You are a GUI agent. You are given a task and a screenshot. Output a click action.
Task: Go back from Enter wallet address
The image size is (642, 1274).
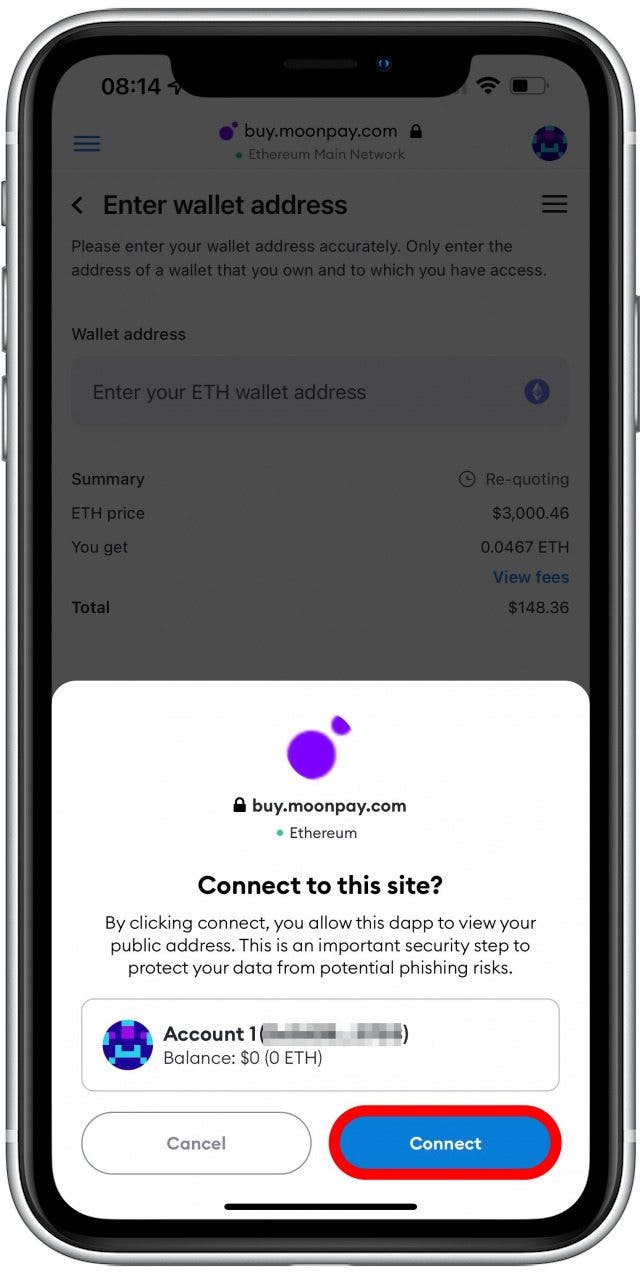tap(78, 205)
